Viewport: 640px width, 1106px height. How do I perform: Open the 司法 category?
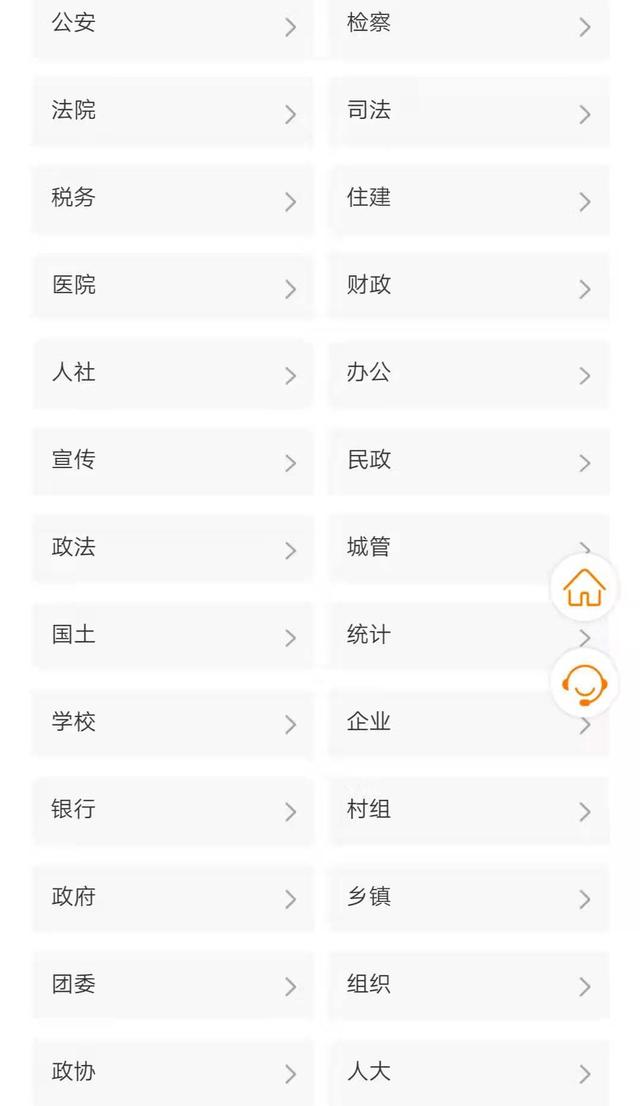468,111
